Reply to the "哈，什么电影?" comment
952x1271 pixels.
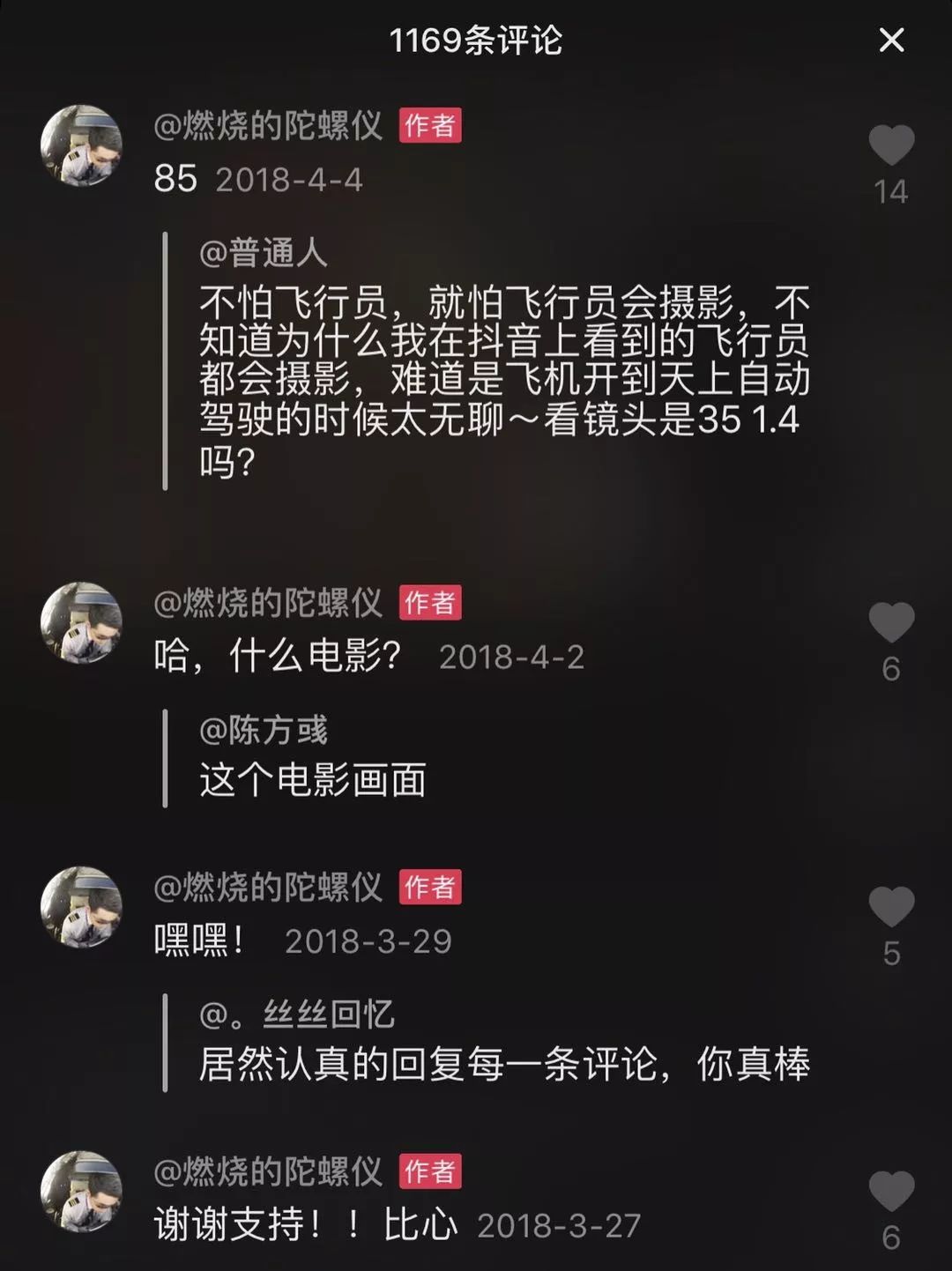pyautogui.click(x=277, y=657)
